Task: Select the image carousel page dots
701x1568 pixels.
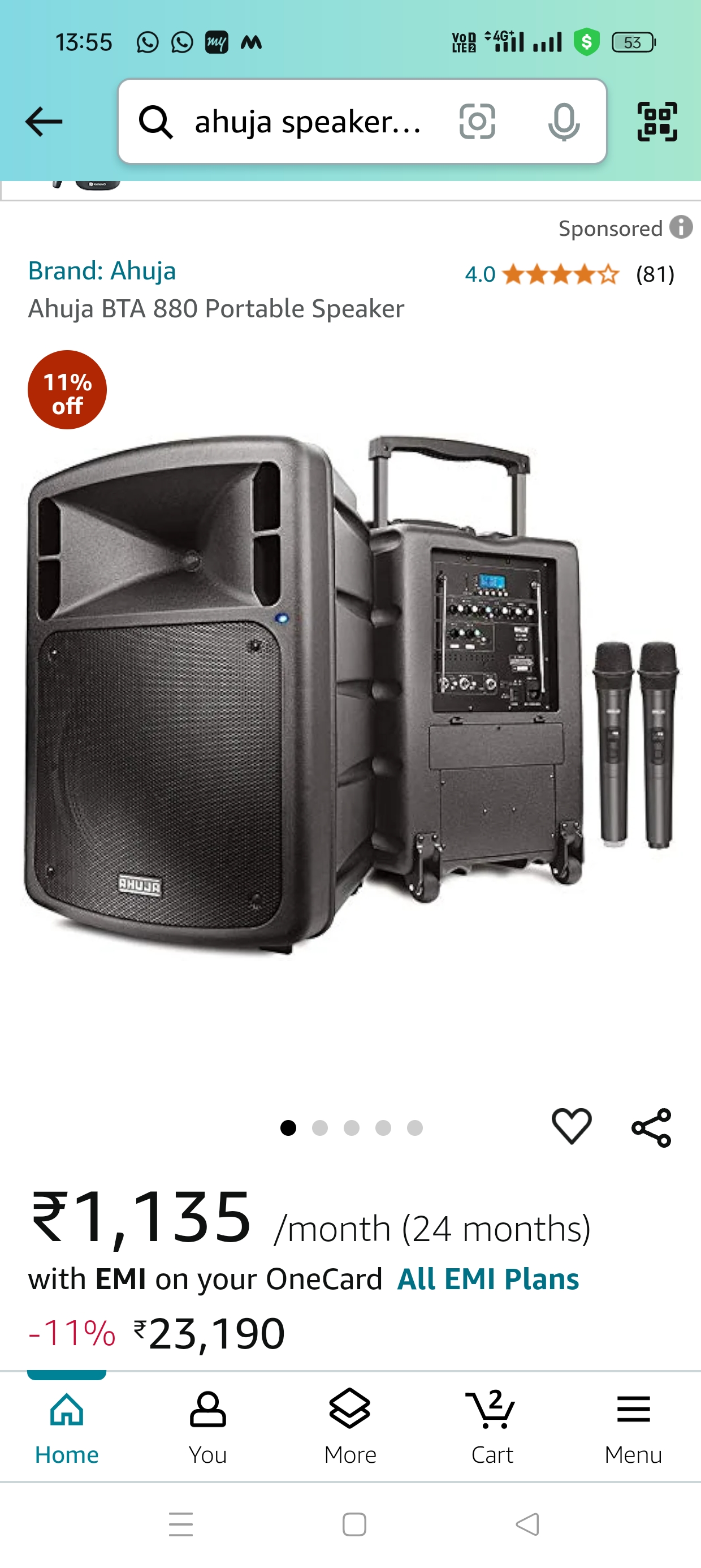Action: 351,1128
